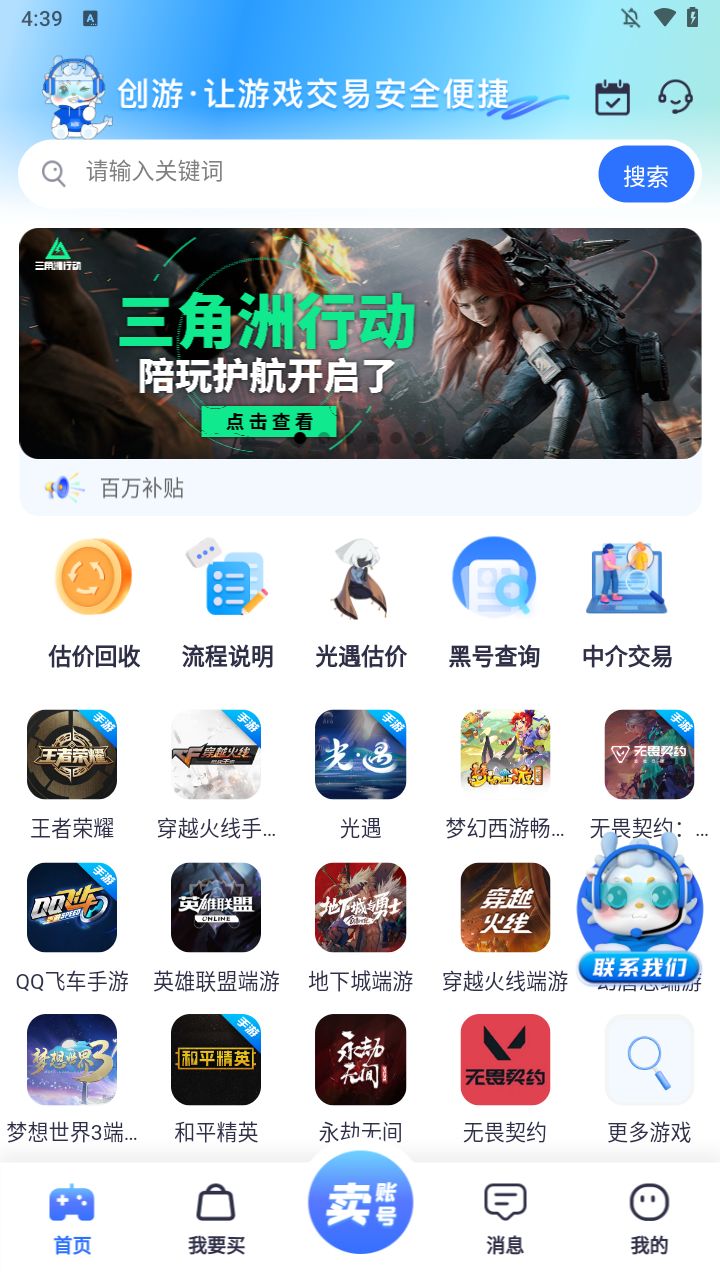Select the 和平精英 game icon

[216, 1059]
